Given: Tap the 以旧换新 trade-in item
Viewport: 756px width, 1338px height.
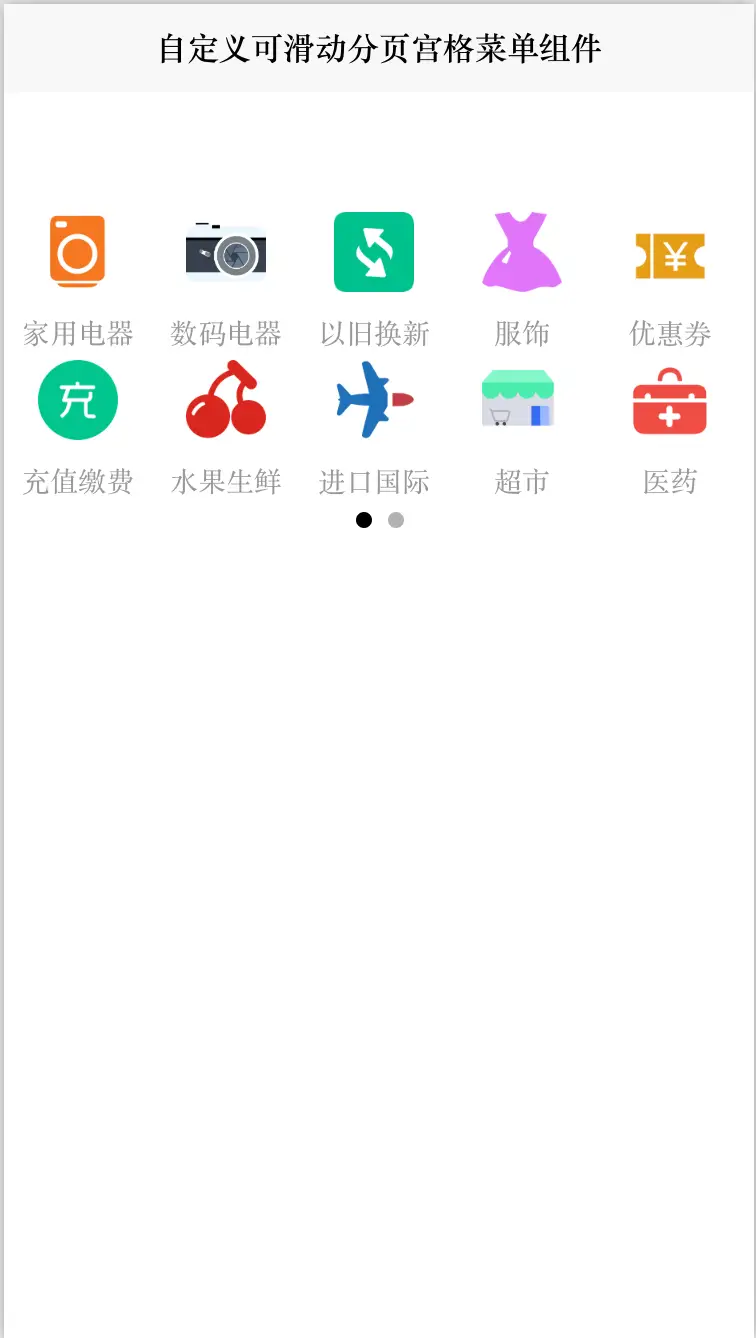Looking at the screenshot, I should coord(374,252).
